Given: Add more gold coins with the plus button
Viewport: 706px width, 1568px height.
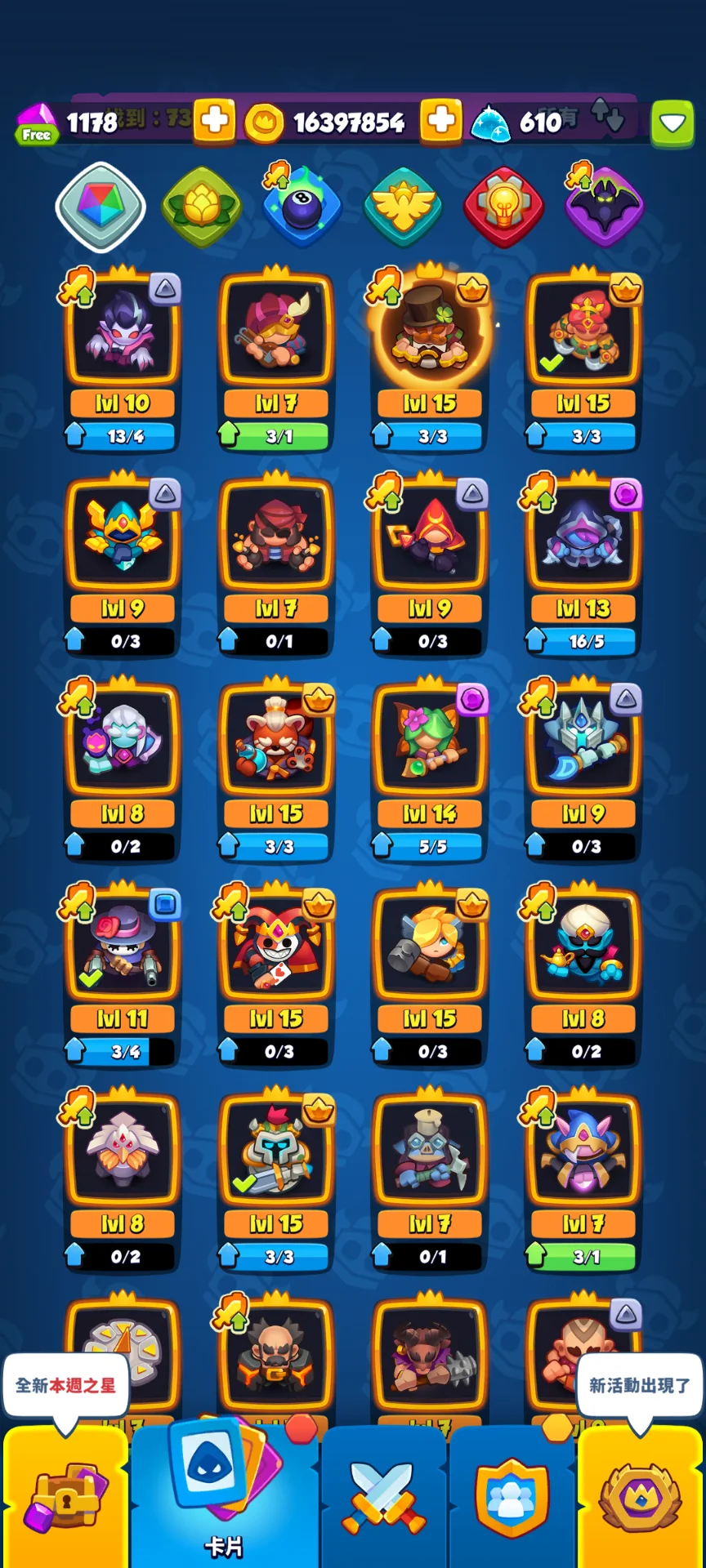Looking at the screenshot, I should (x=440, y=122).
